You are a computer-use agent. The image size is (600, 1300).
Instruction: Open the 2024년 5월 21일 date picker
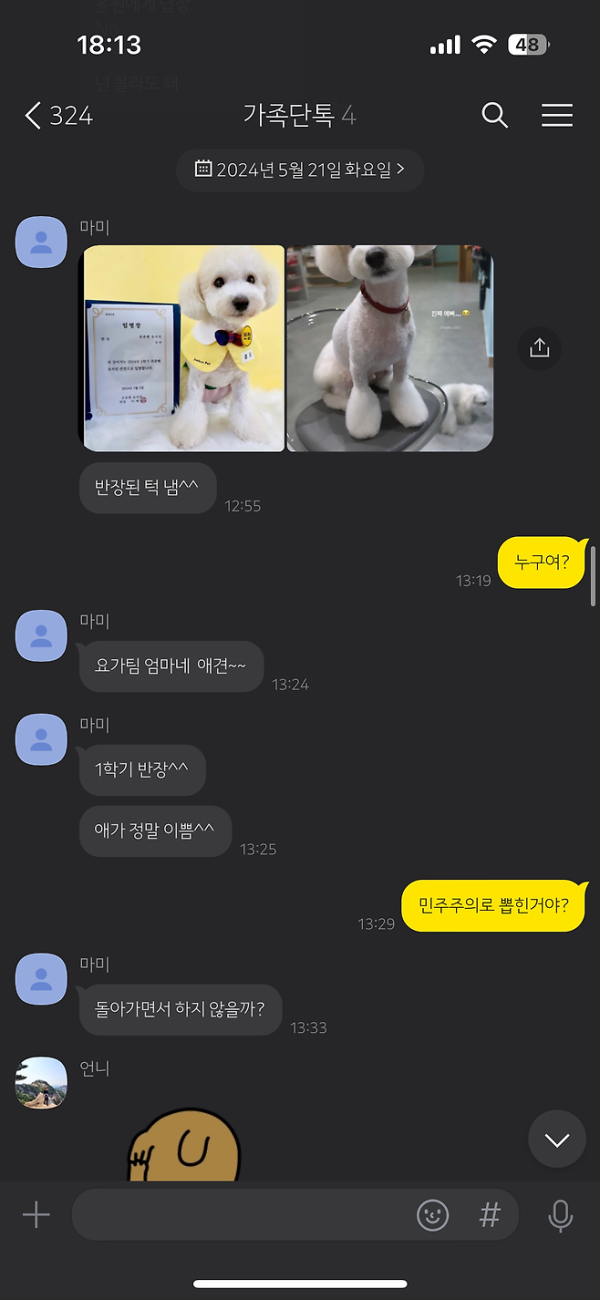pyautogui.click(x=300, y=169)
